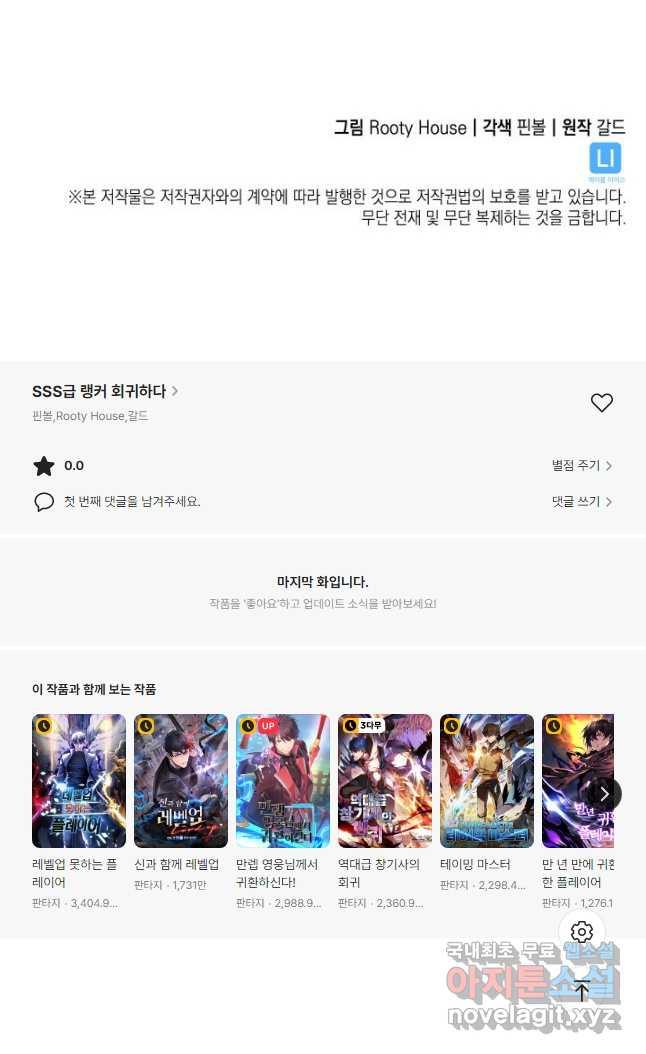Show next recommended titles with the arrow
The width and height of the screenshot is (646, 1054).
[x=604, y=794]
